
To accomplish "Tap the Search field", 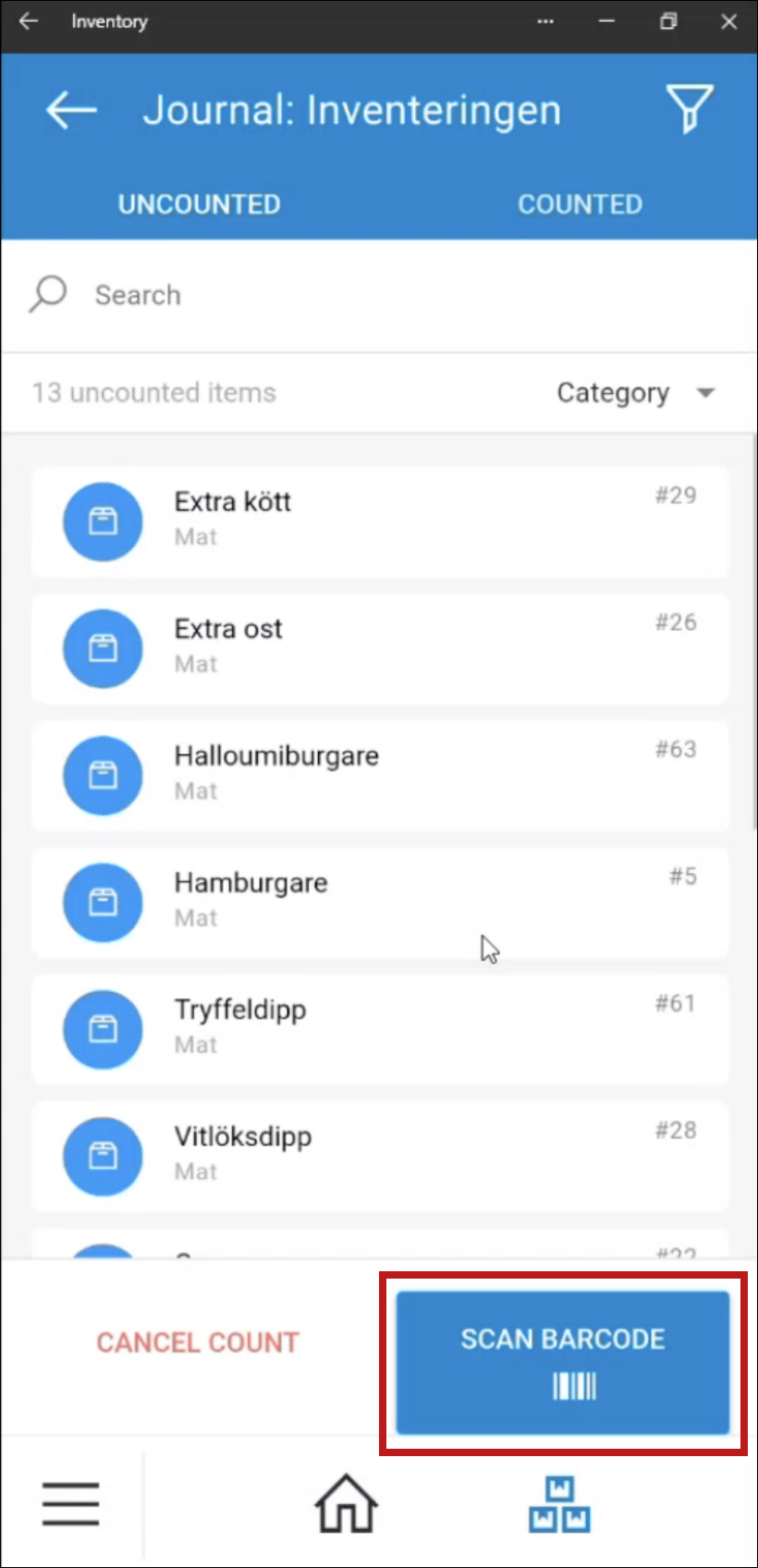I will 379,295.
